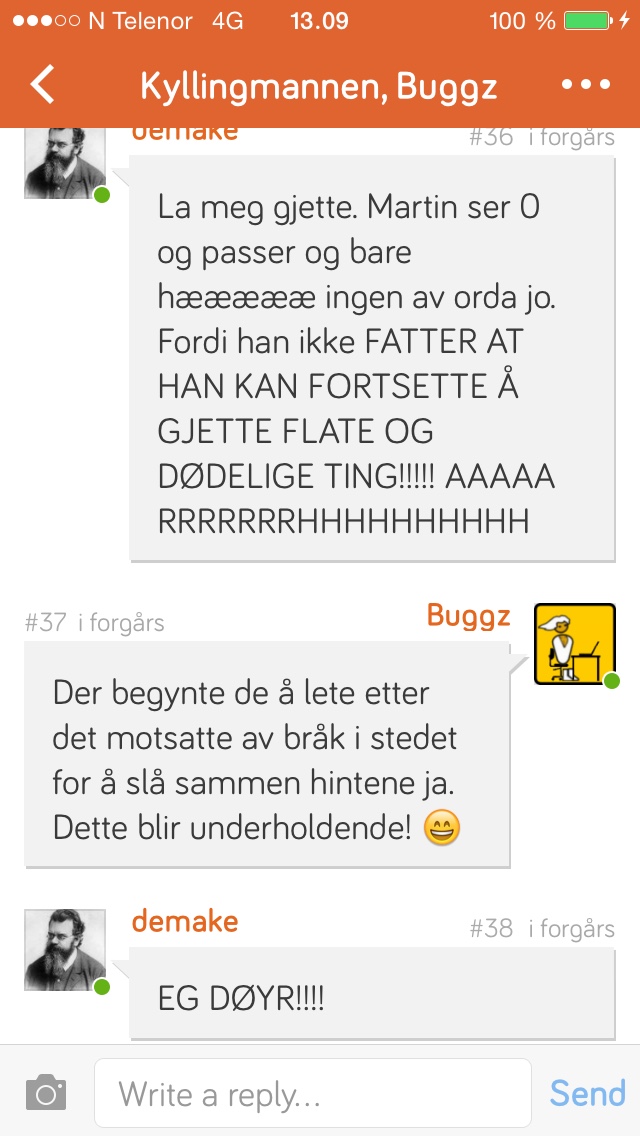The image size is (640, 1136).
Task: Open demake's avatar beside message #36
Action: tap(65, 162)
